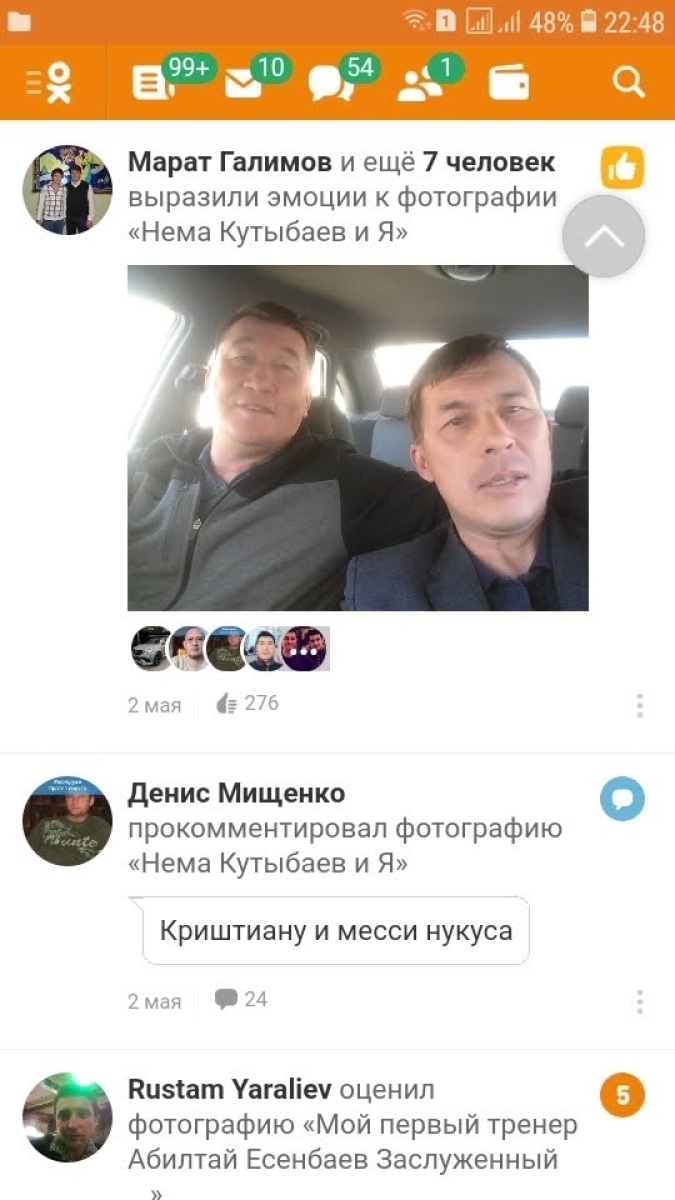Open comment «Криштиану и месси нукуса»
This screenshot has width=675, height=1200.
point(335,931)
